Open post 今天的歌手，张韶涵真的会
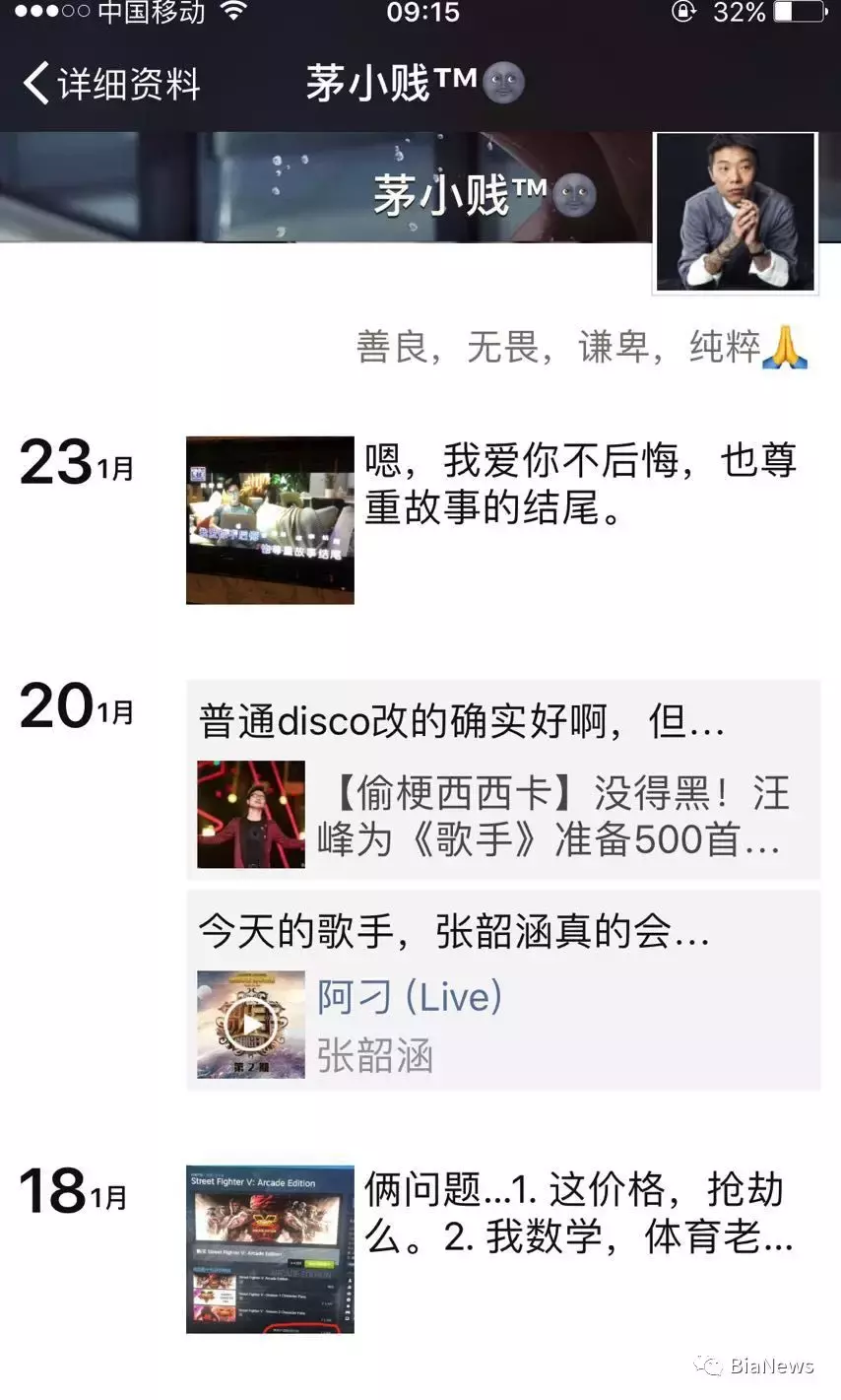Viewport: 841px width, 1400px height. [x=455, y=931]
